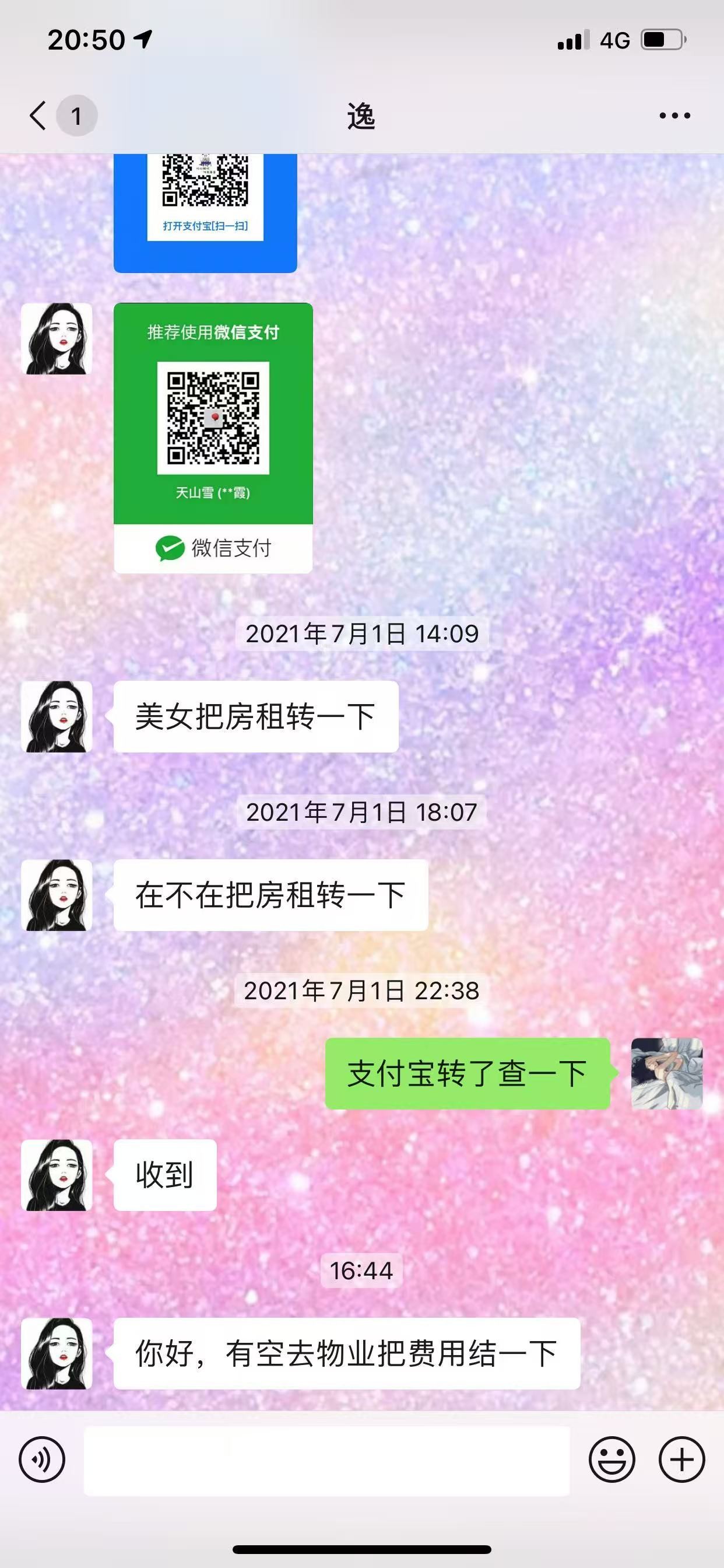The height and width of the screenshot is (1568, 724).
Task: Open the three-dot chat info menu
Action: tap(674, 116)
